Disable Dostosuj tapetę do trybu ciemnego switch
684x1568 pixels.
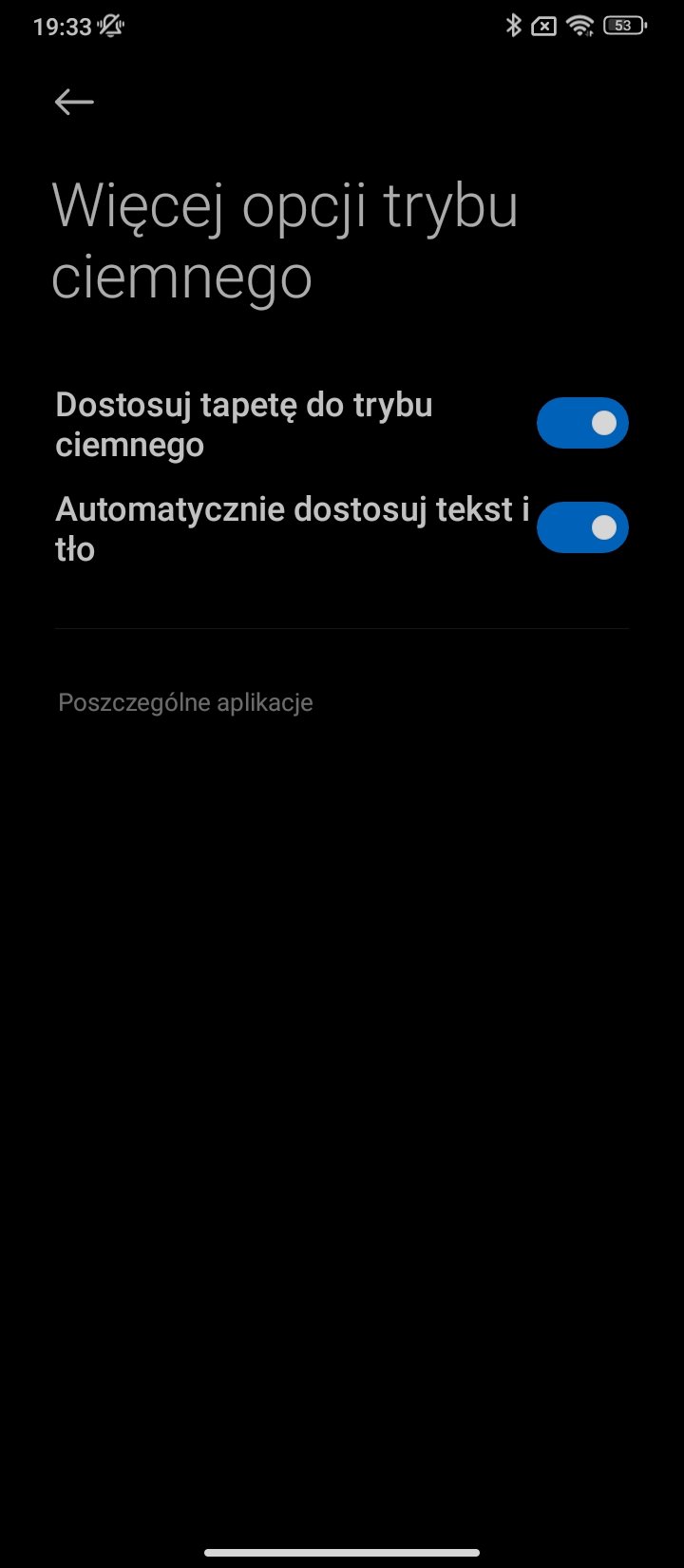coord(582,423)
